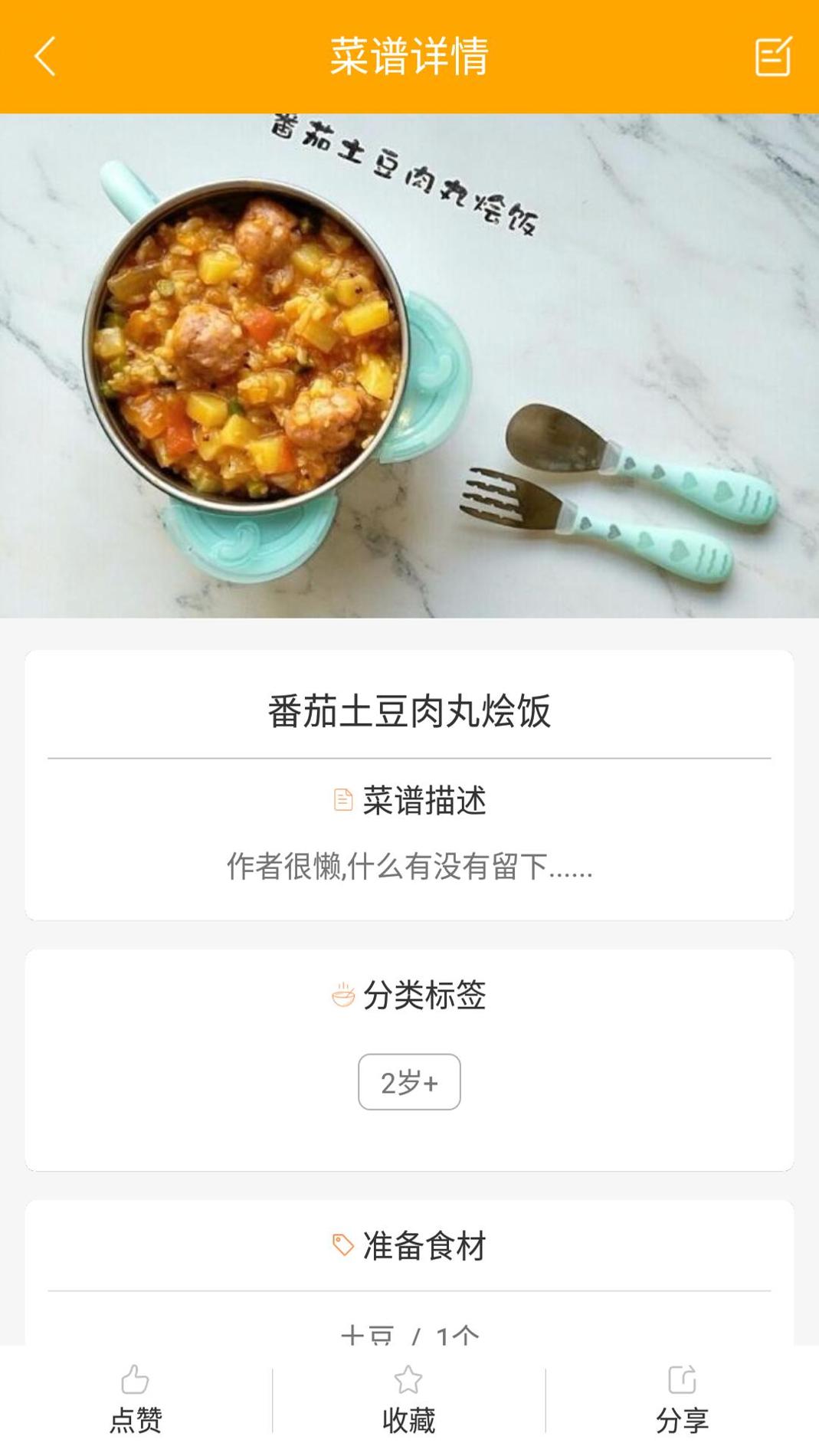
Task: Tap the 收藏 label to bookmark
Action: coord(409,1418)
